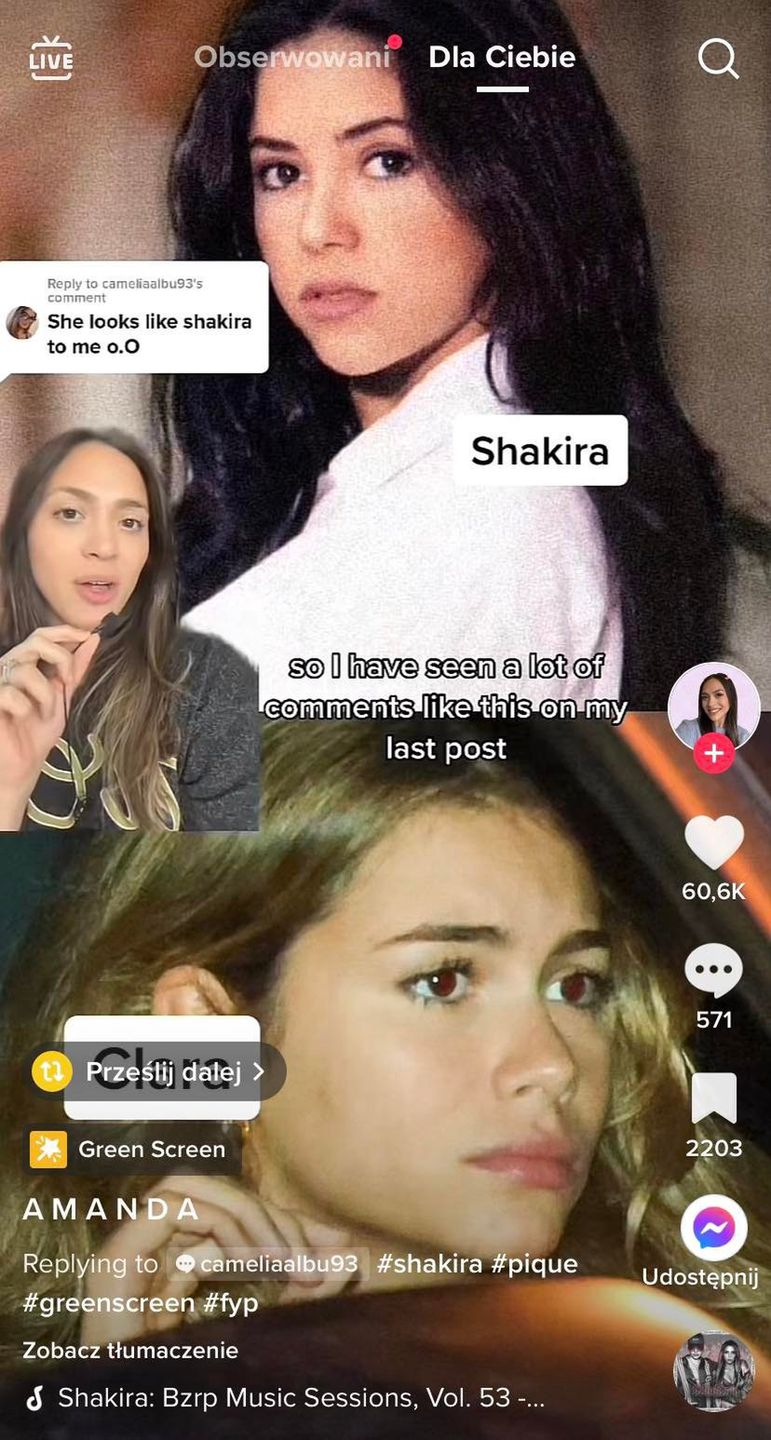Image resolution: width=771 pixels, height=1440 pixels.
Task: Open the #shakira hashtag
Action: (429, 1263)
